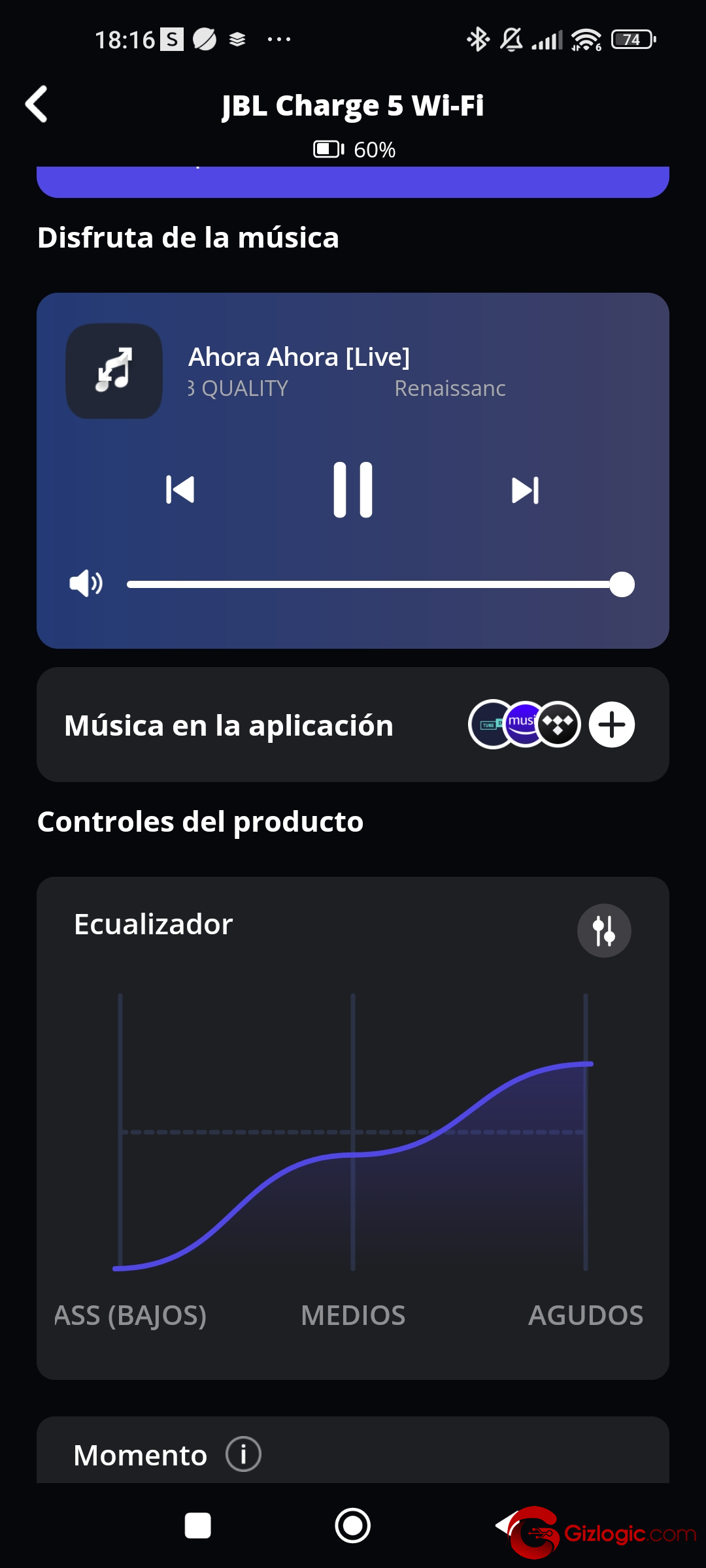Image resolution: width=706 pixels, height=1568 pixels.
Task: Open the equalizer settings icon
Action: coord(604,930)
